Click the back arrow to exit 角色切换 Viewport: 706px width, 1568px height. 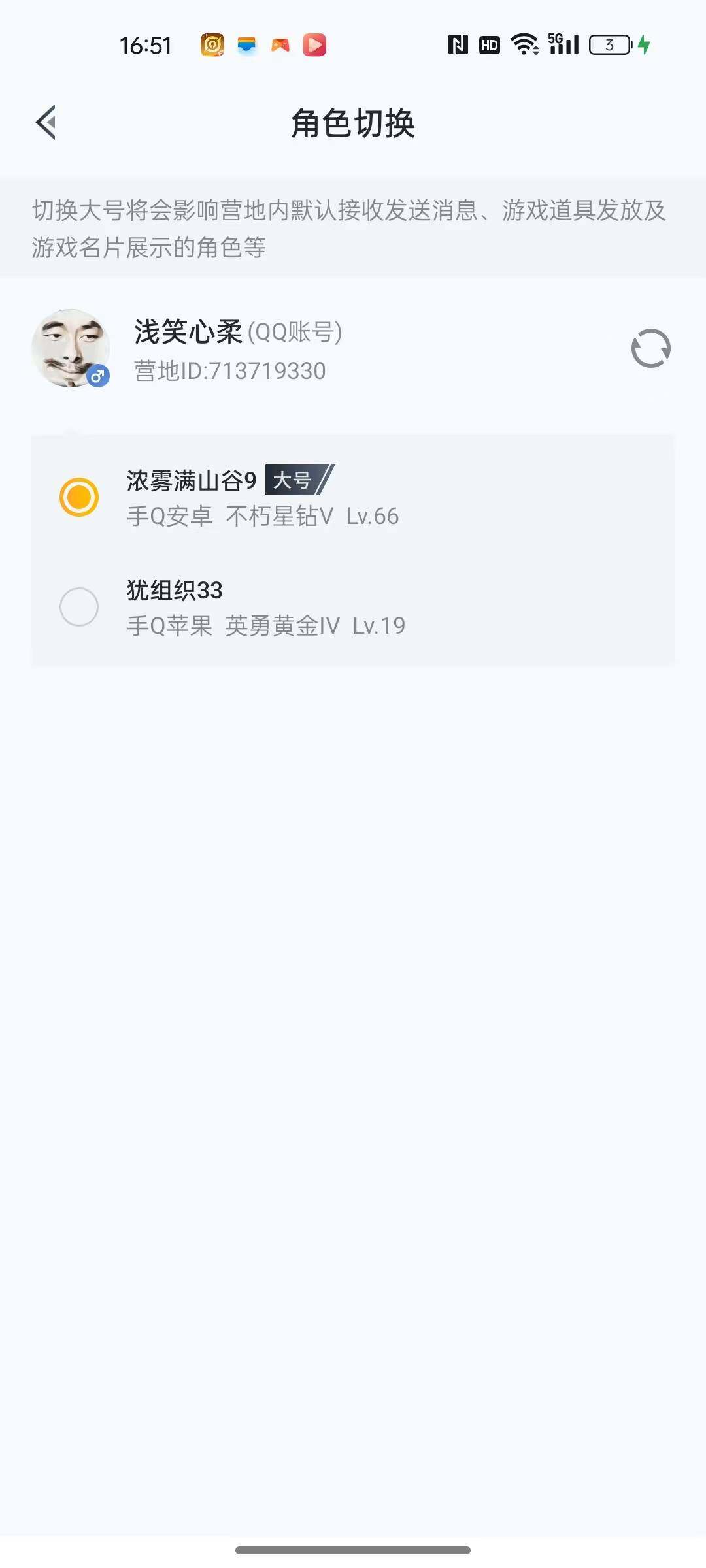click(x=46, y=123)
